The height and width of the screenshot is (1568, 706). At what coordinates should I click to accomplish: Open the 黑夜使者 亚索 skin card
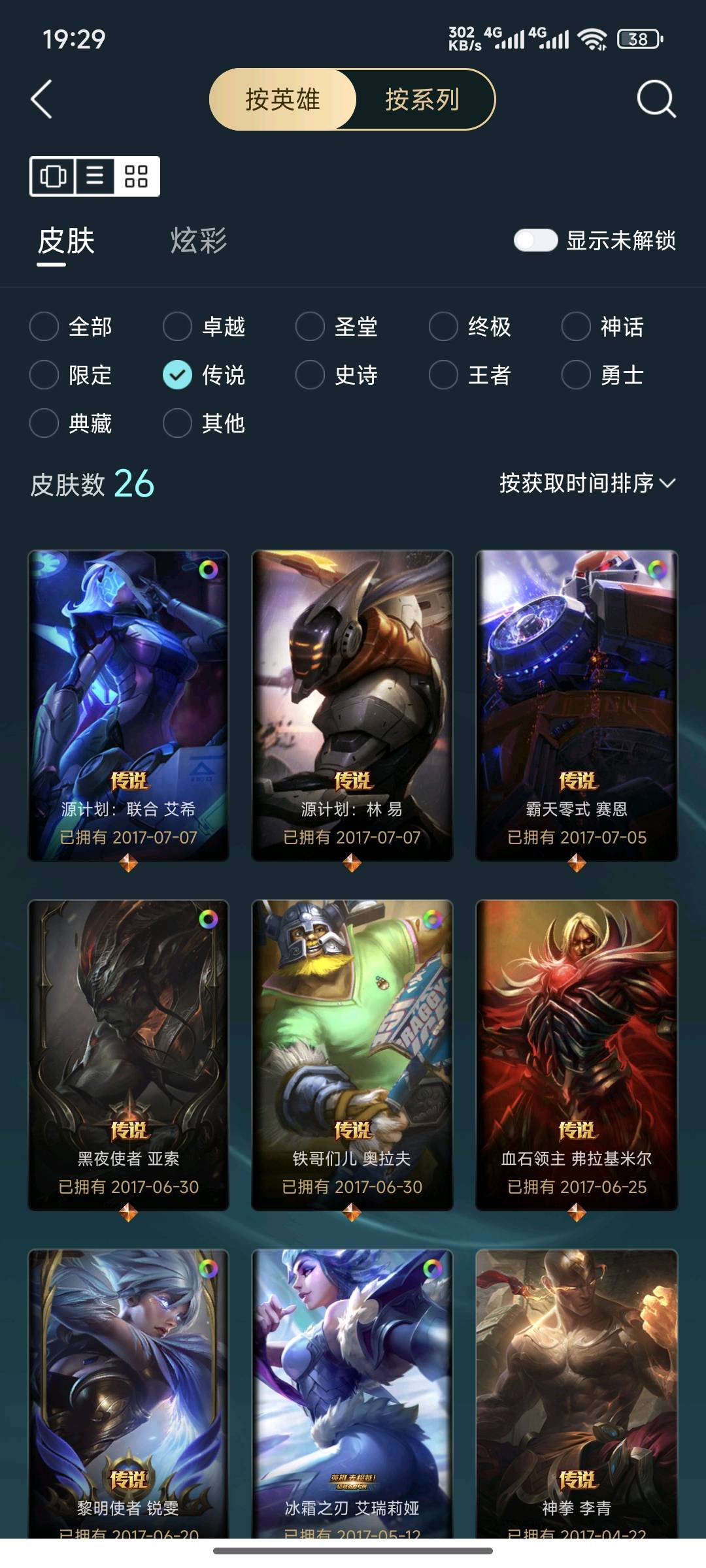tap(129, 1055)
